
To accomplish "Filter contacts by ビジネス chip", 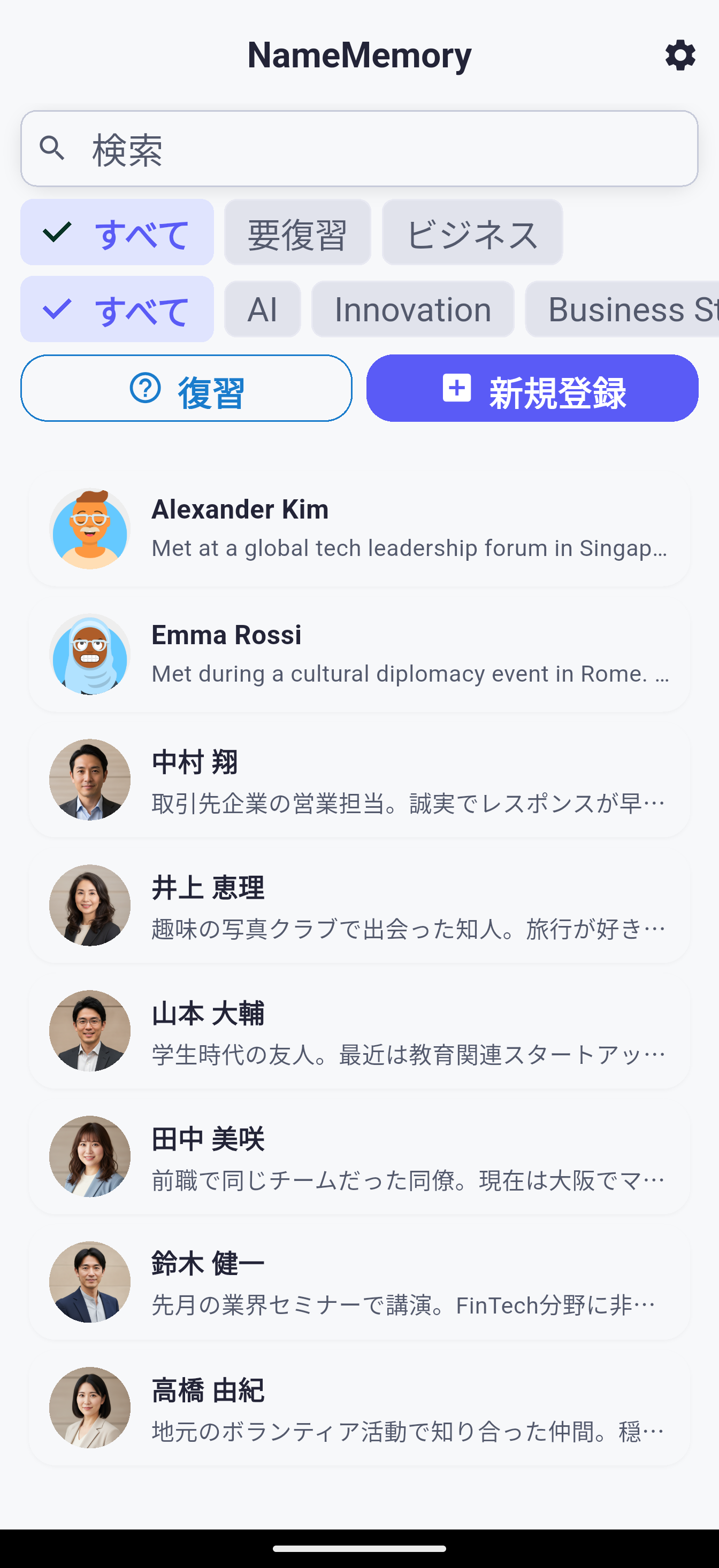I will coord(472,233).
